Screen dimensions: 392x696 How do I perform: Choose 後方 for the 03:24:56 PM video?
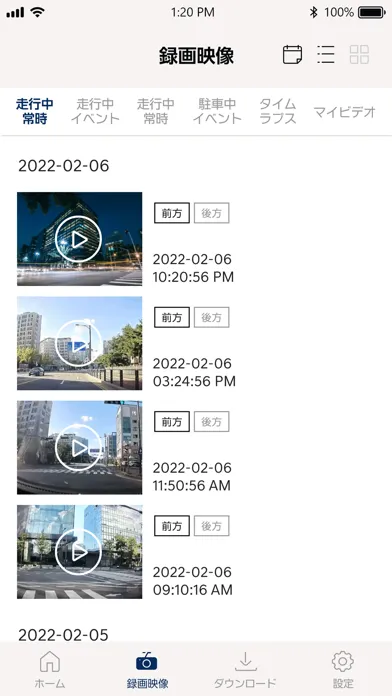tap(212, 317)
